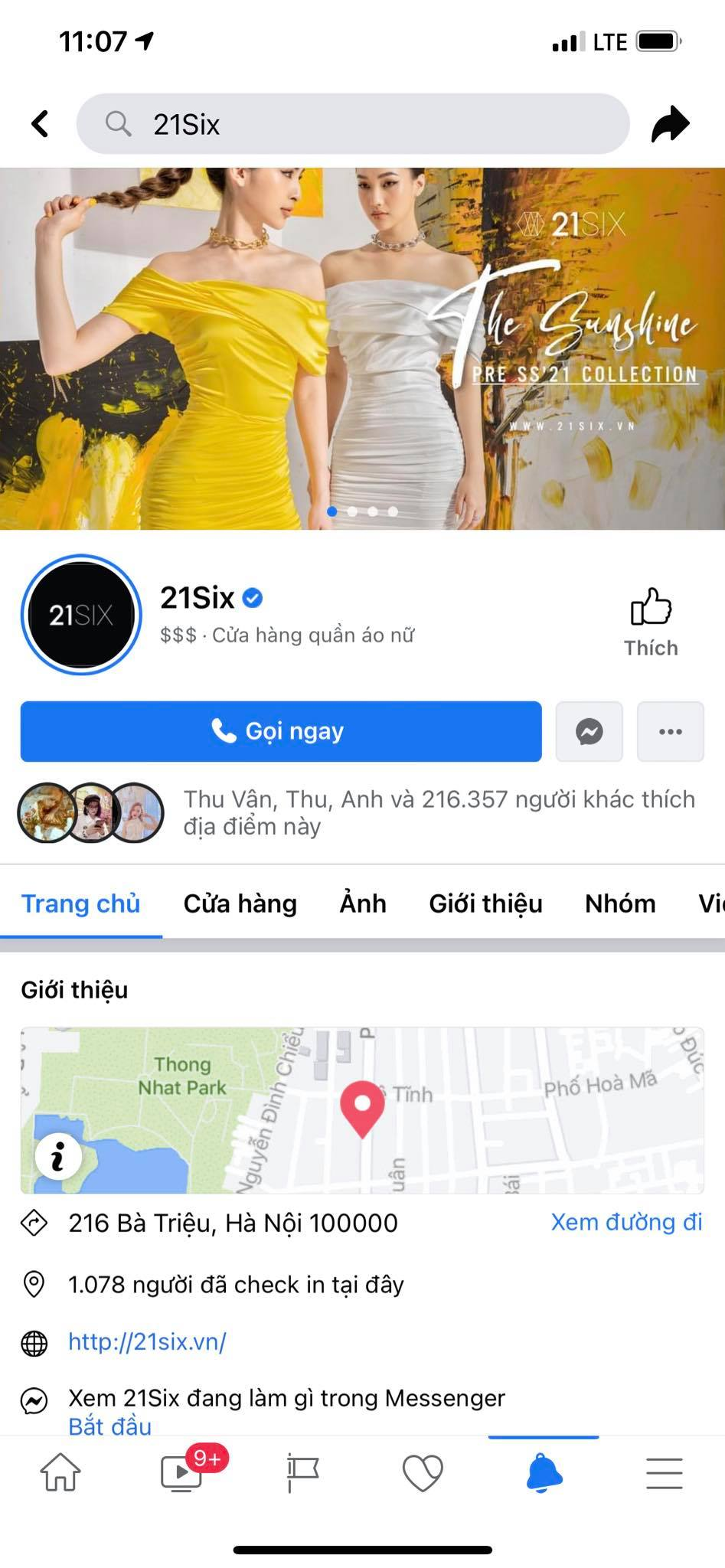This screenshot has width=725, height=1568.
Task: Open the 21Six profile picture
Action: tap(81, 615)
